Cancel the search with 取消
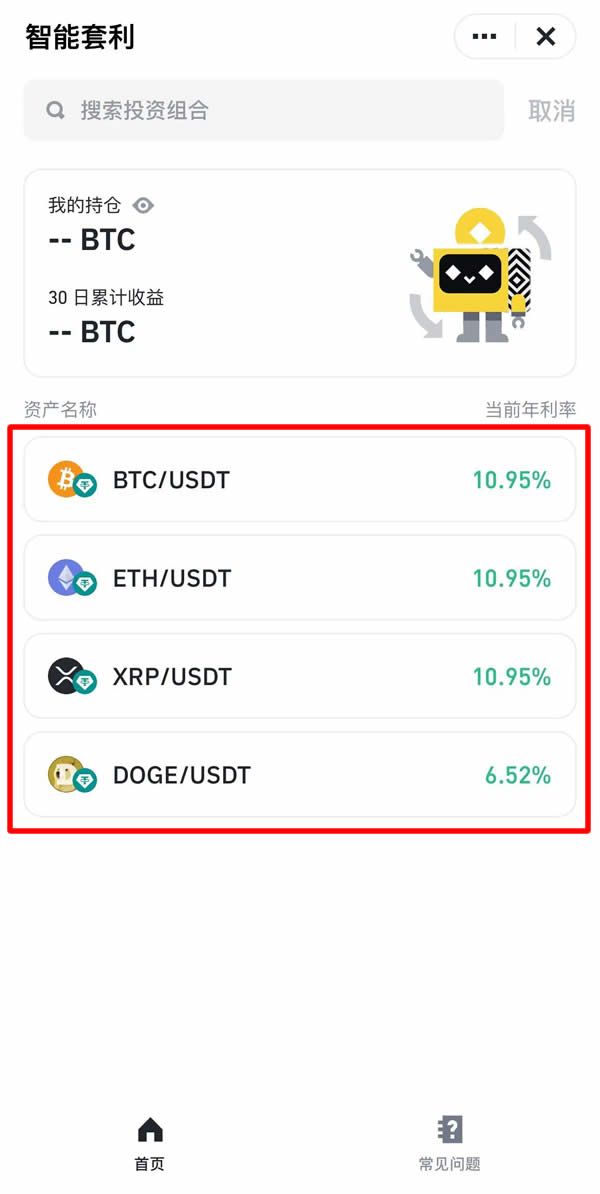600x1194 pixels. pyautogui.click(x=551, y=110)
